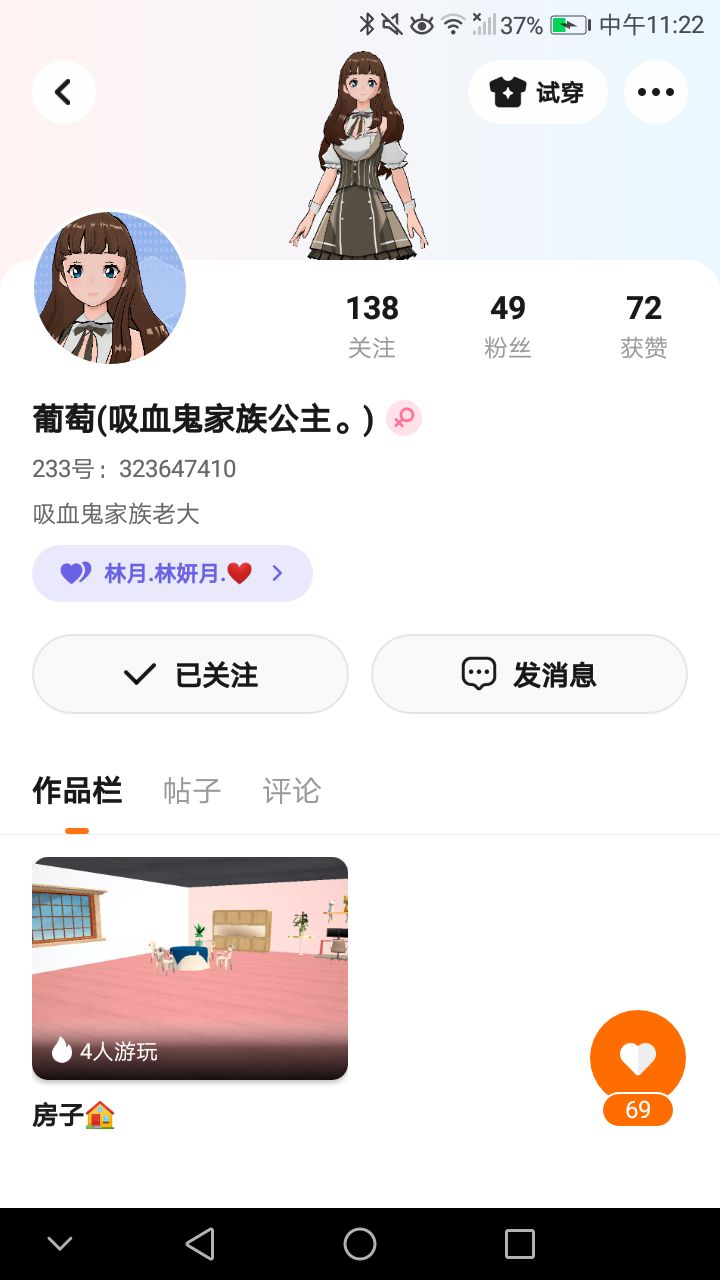Switch to the 作品栏 tab
This screenshot has width=720, height=1280.
pyautogui.click(x=77, y=791)
